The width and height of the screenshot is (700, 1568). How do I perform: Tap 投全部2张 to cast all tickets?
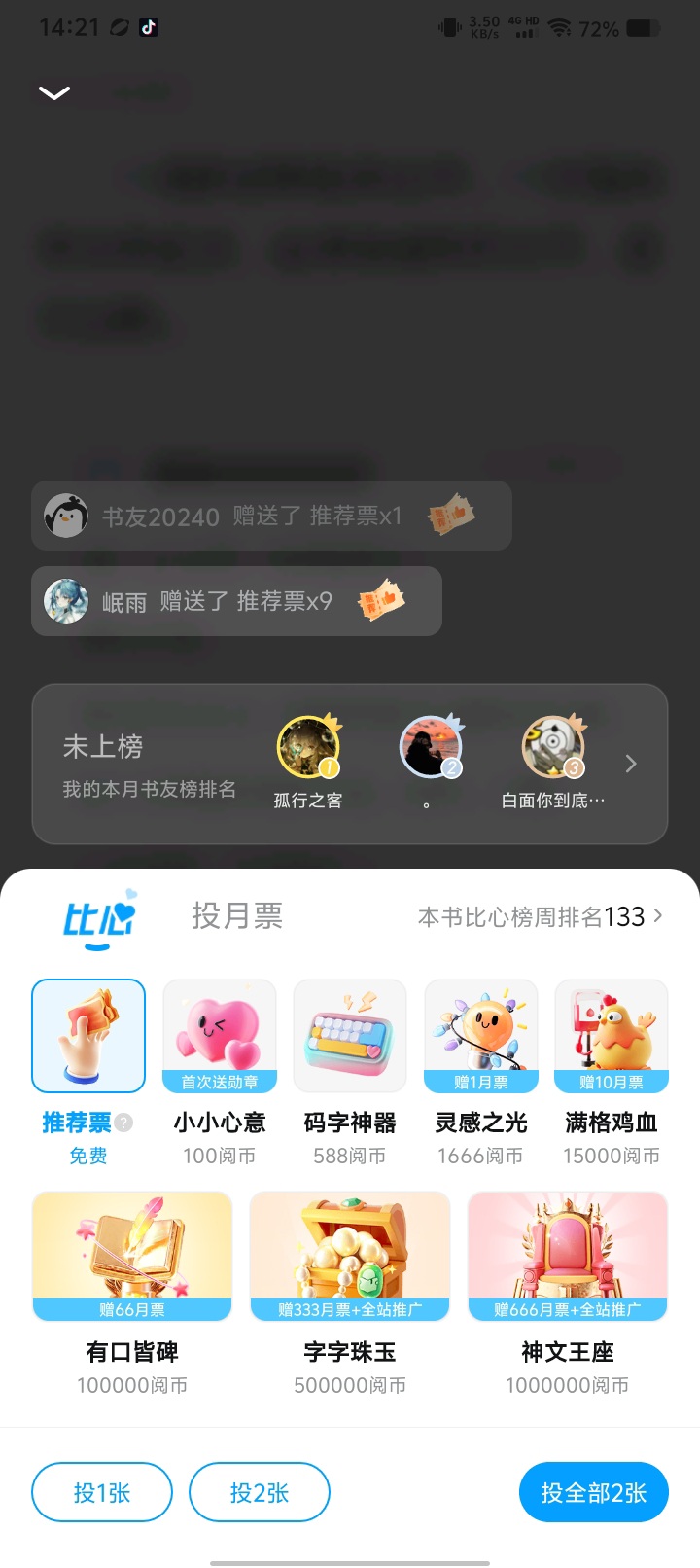point(594,1492)
